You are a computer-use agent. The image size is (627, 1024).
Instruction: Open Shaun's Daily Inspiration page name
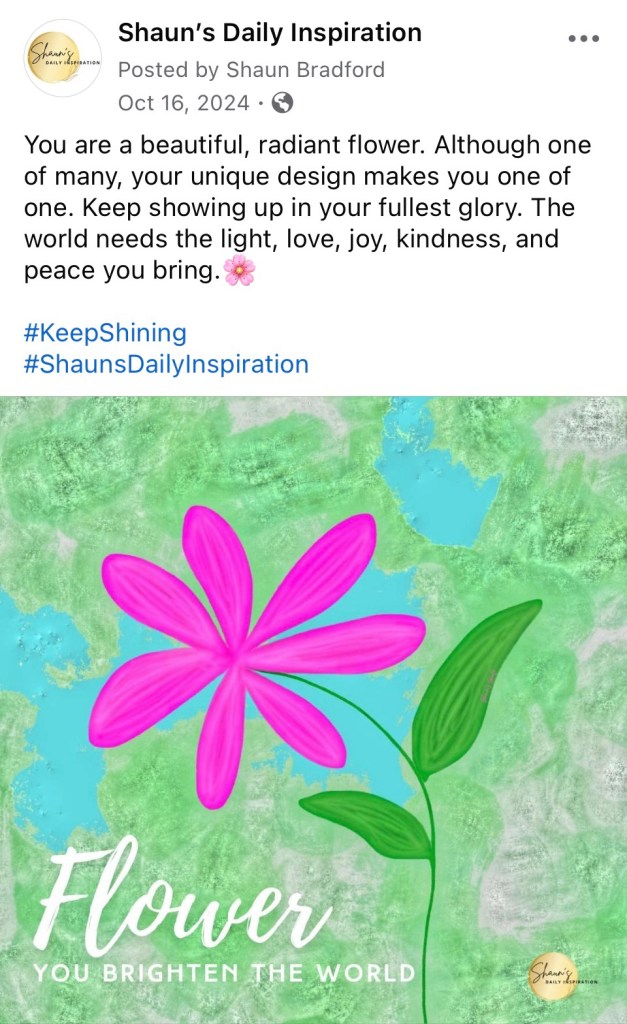[x=270, y=32]
